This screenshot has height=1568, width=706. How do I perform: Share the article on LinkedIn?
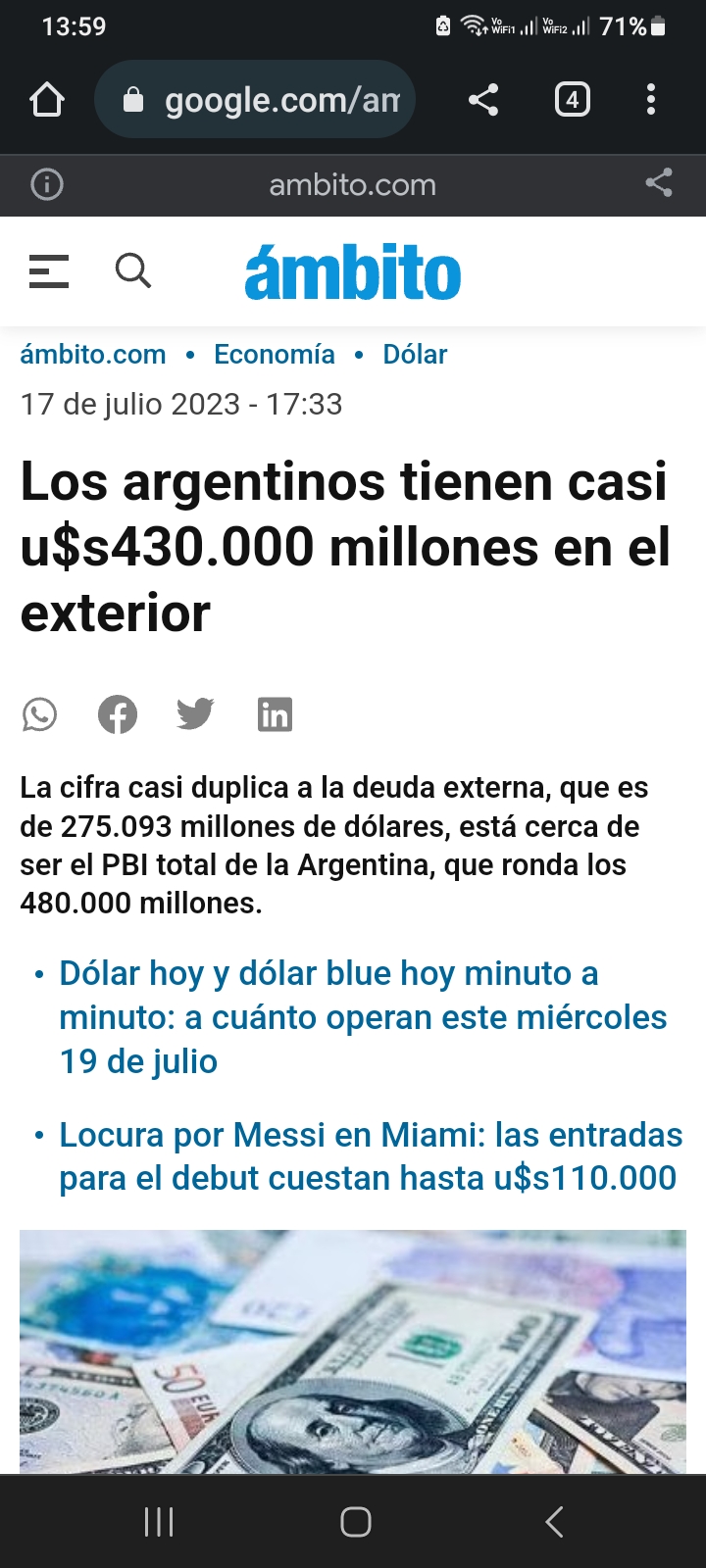275,714
